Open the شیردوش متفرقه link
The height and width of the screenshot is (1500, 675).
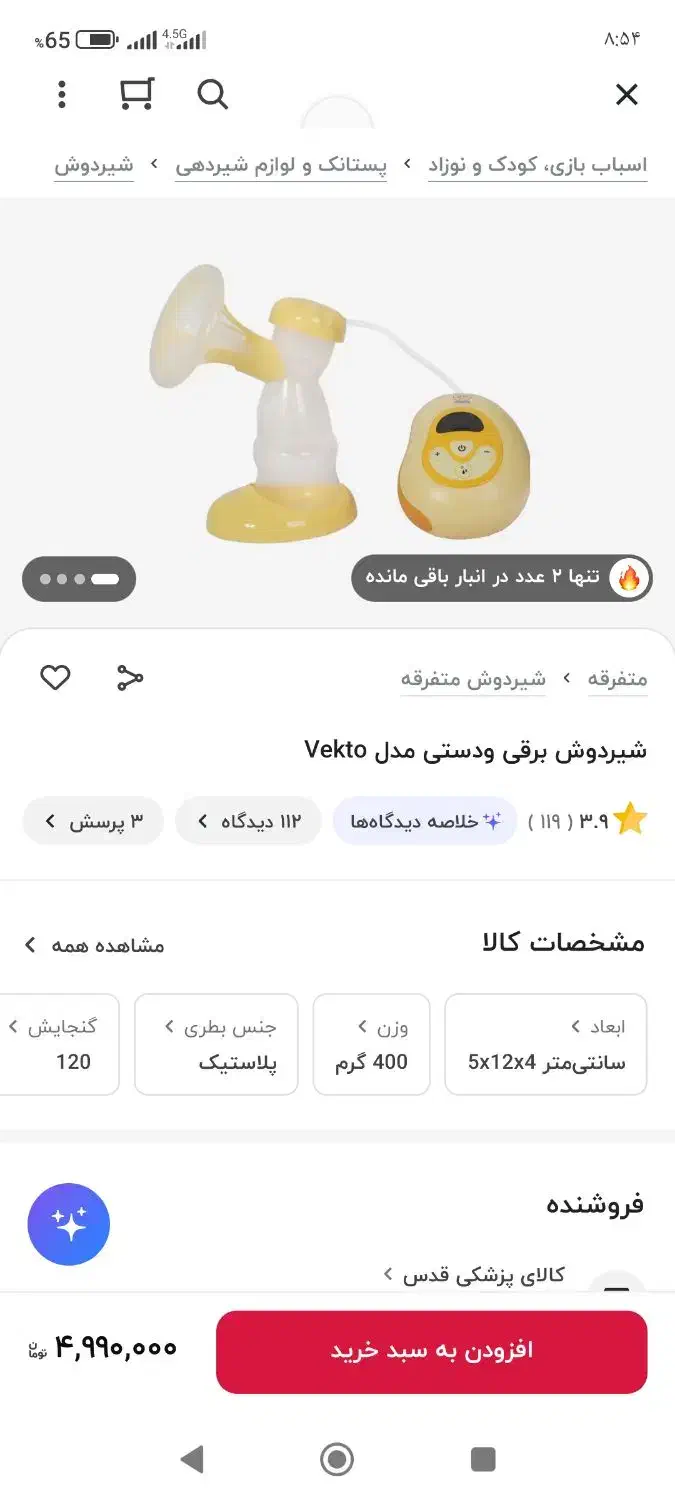click(x=474, y=679)
